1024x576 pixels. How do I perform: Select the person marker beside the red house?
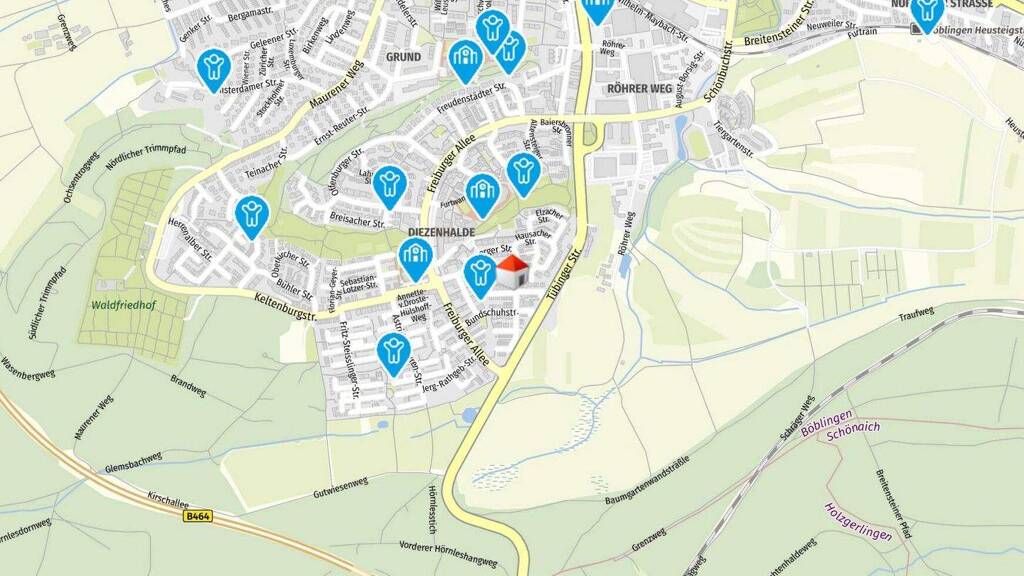[481, 276]
